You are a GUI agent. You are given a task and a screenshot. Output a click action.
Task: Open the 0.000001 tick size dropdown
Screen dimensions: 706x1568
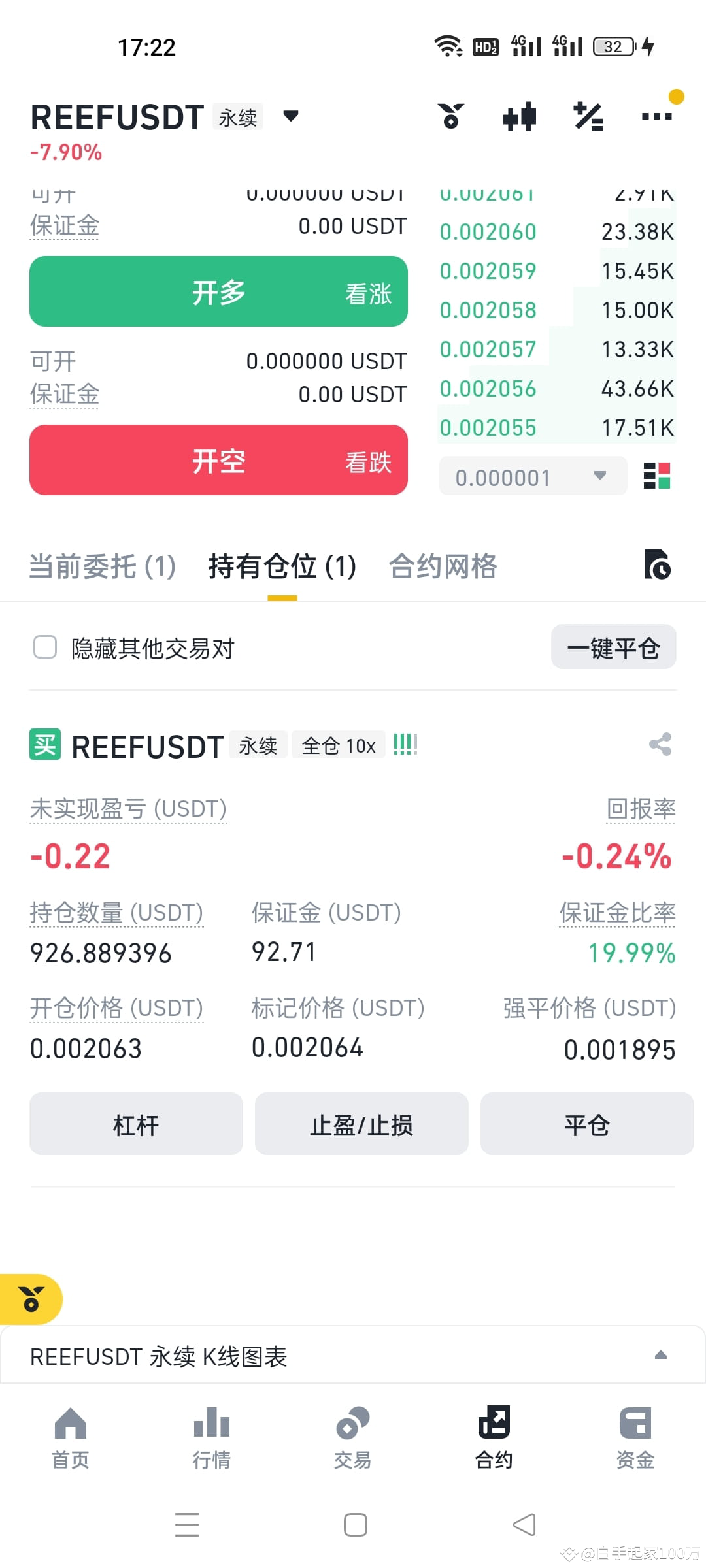click(531, 476)
